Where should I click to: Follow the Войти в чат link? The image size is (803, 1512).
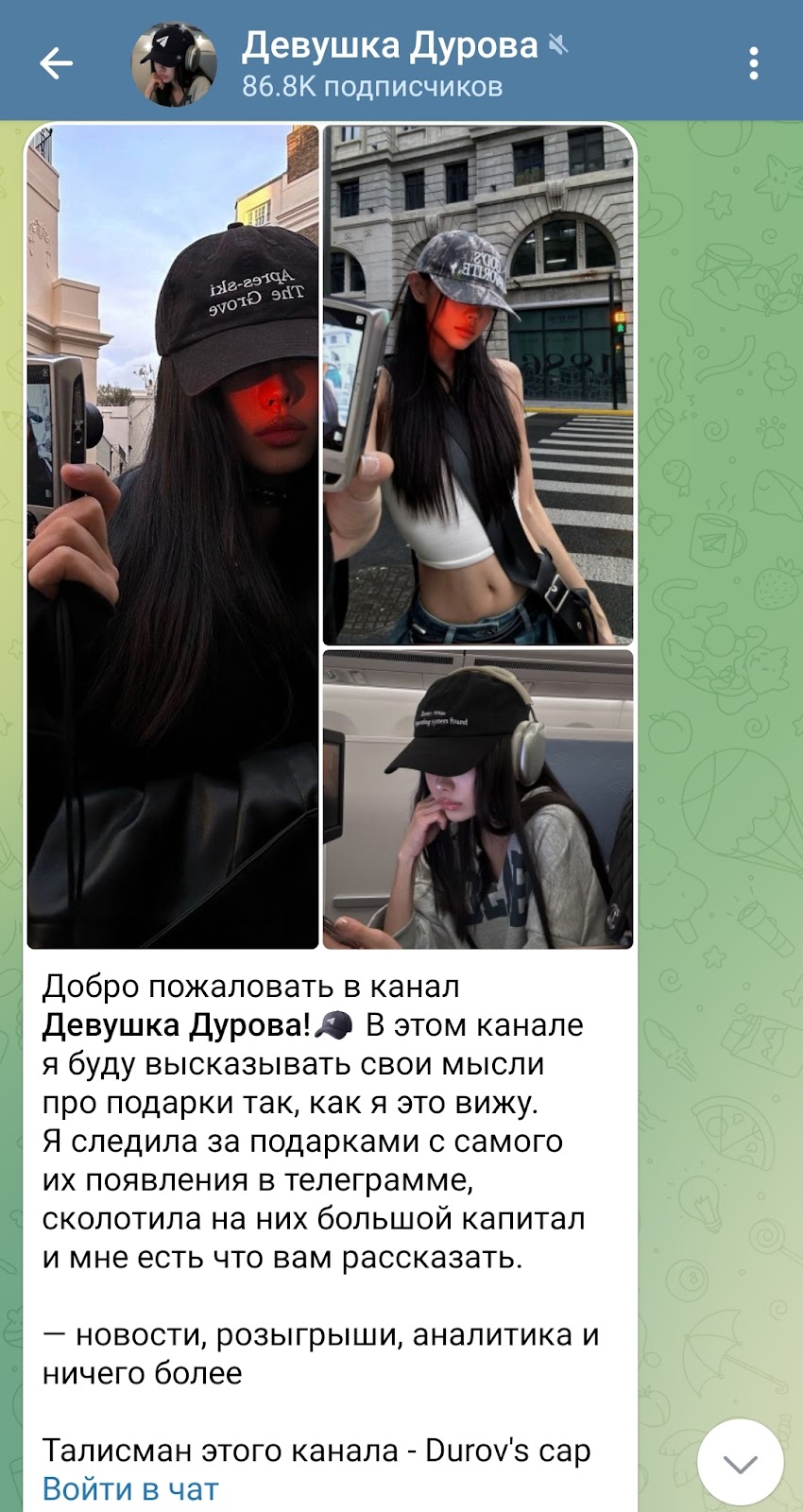pyautogui.click(x=130, y=1489)
